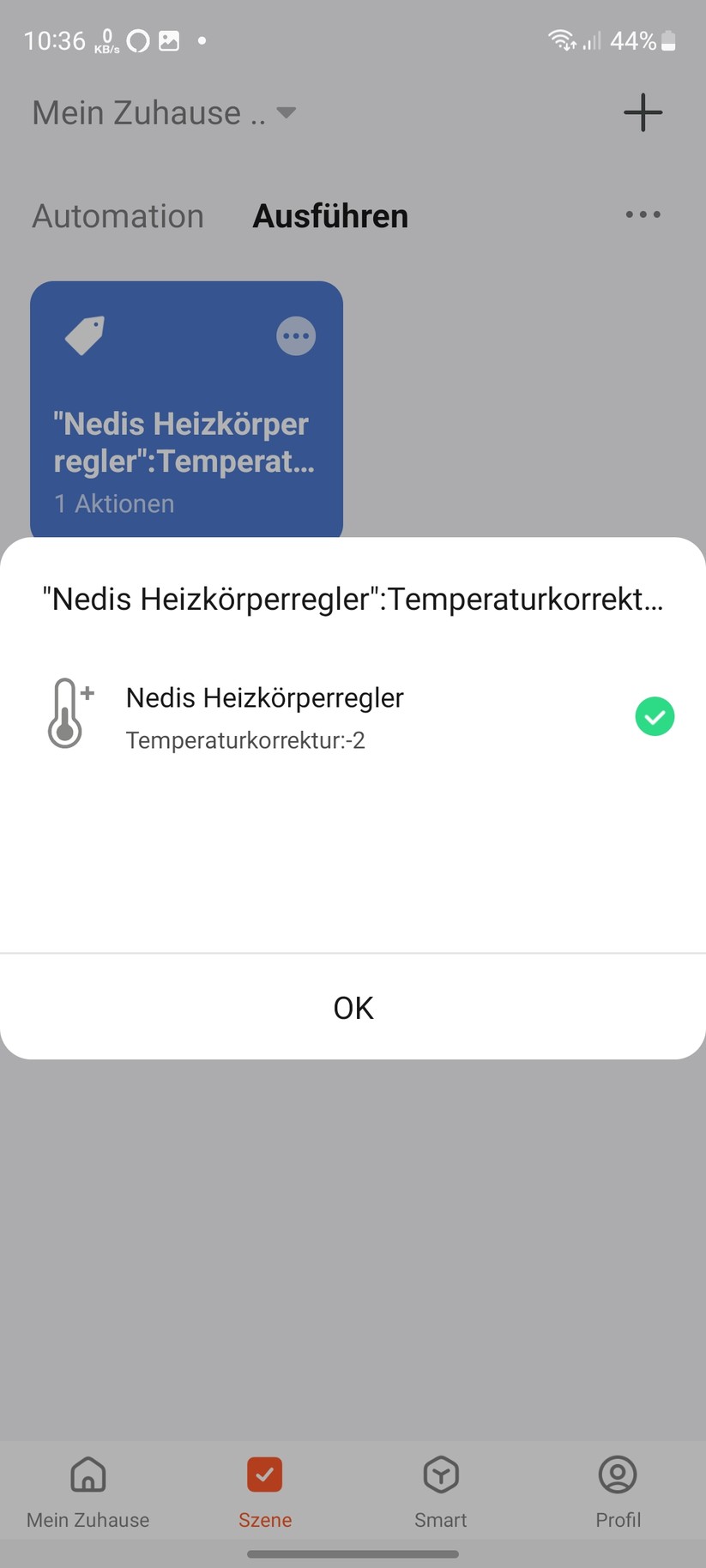Toggle the green checkmark for Nedis Heizkörperregler
Screen dimensions: 706x1568
[655, 715]
